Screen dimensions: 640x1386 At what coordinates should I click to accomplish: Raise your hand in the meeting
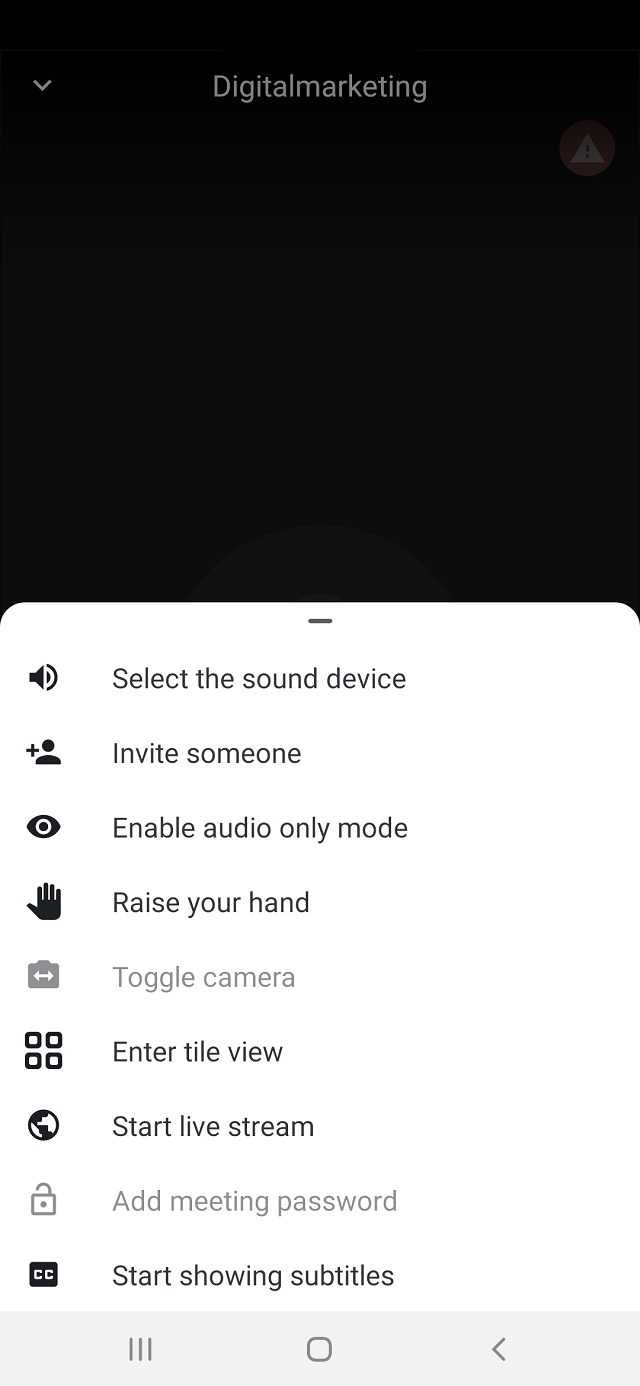click(210, 903)
